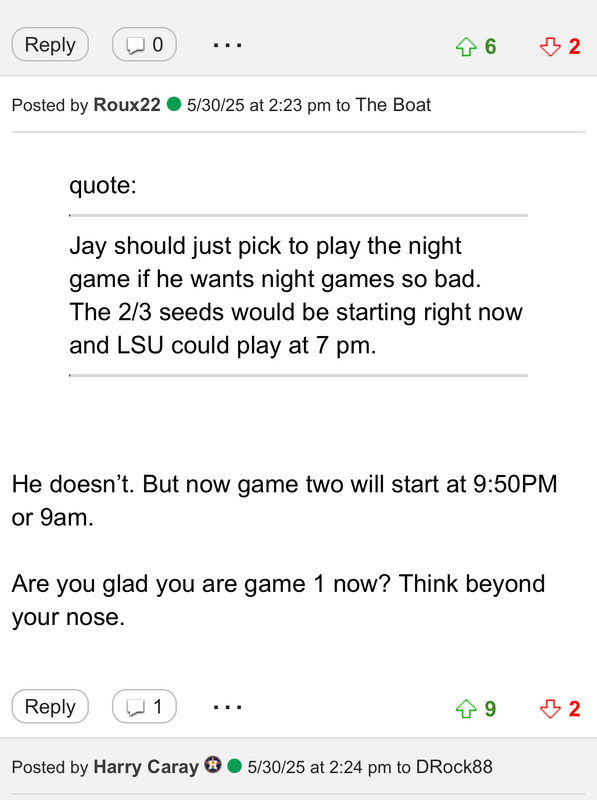The width and height of the screenshot is (597, 800).
Task: Upvote Roux22's post
Action: click(466, 709)
